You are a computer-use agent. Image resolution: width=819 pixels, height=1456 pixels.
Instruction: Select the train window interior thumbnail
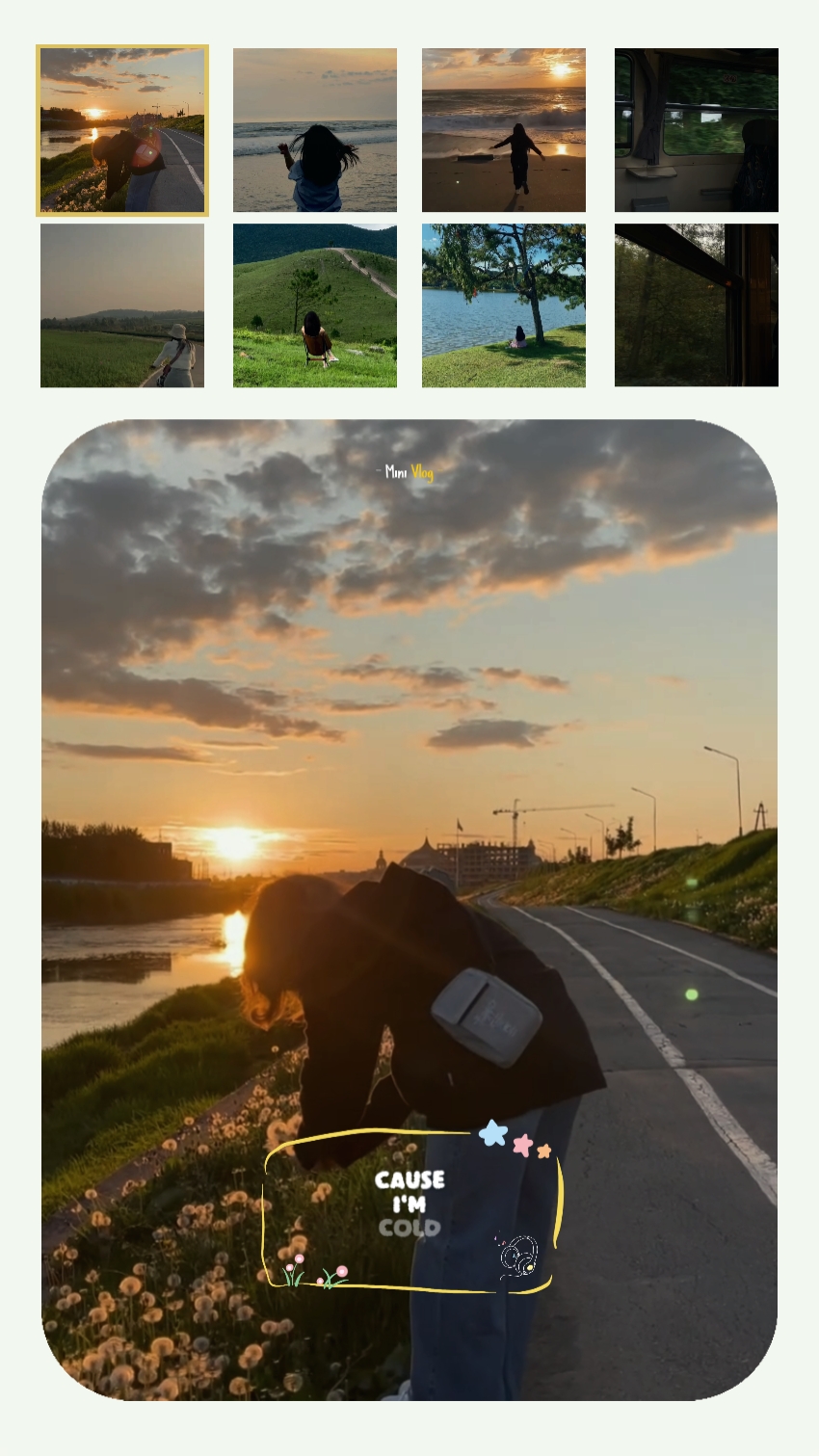point(697,130)
